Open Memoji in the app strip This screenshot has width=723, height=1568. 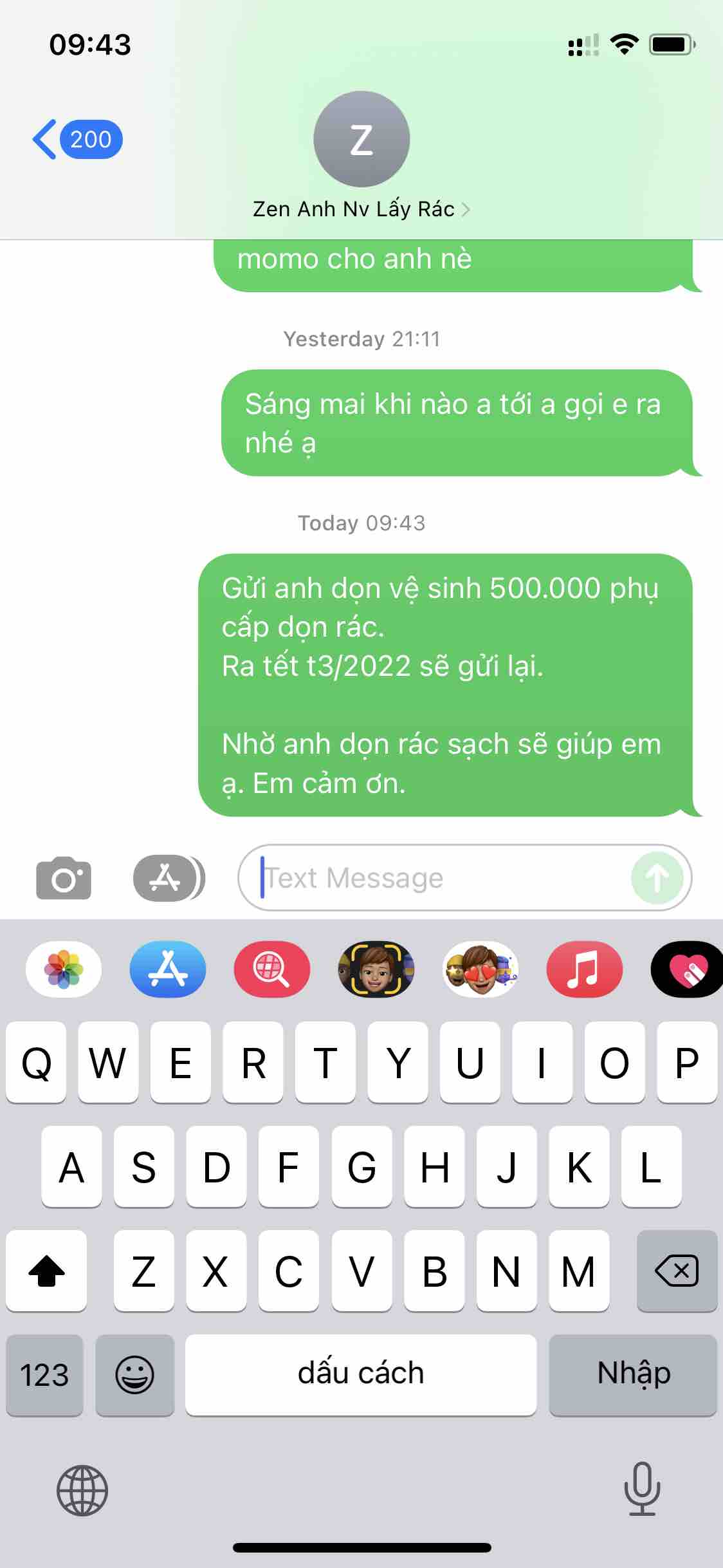coord(376,969)
